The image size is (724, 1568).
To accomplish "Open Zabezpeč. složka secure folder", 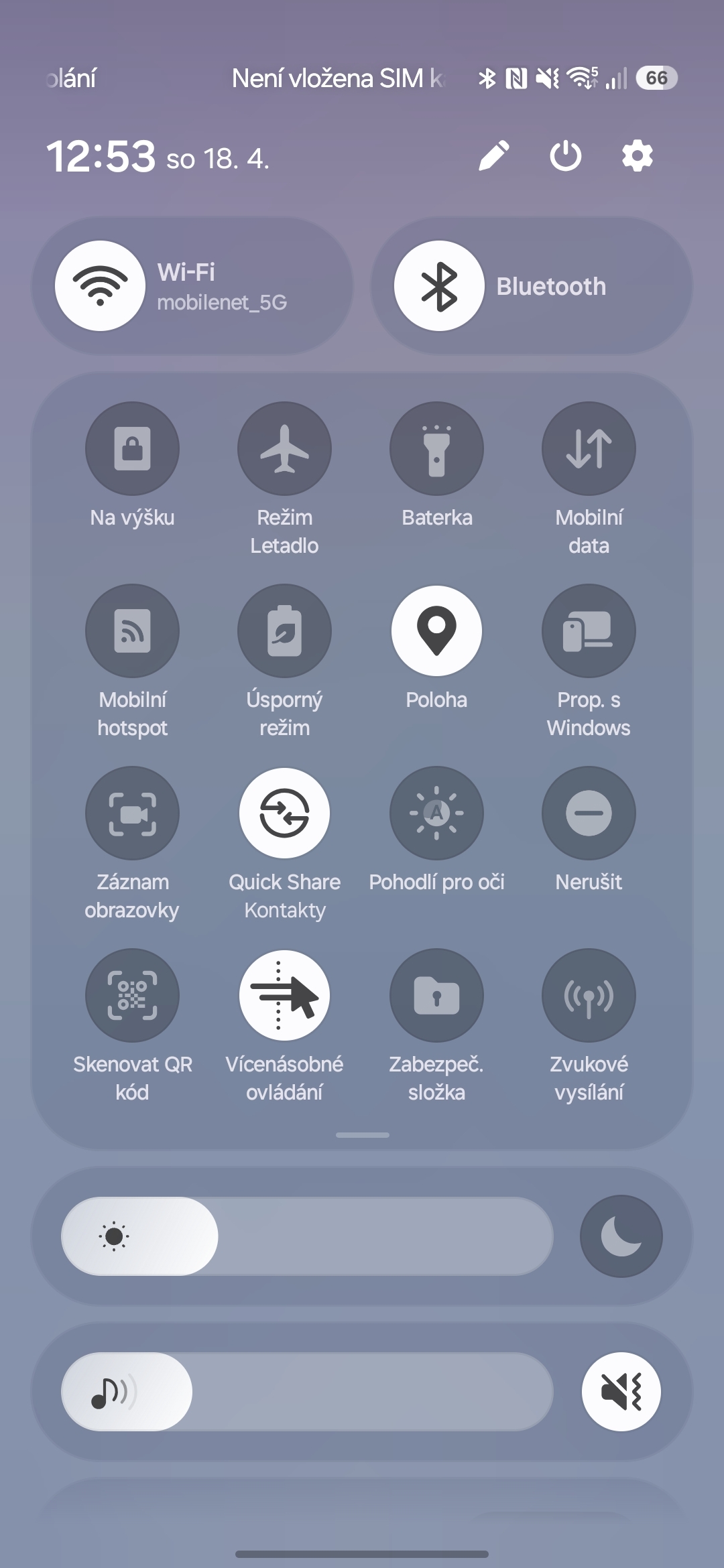I will 436,995.
